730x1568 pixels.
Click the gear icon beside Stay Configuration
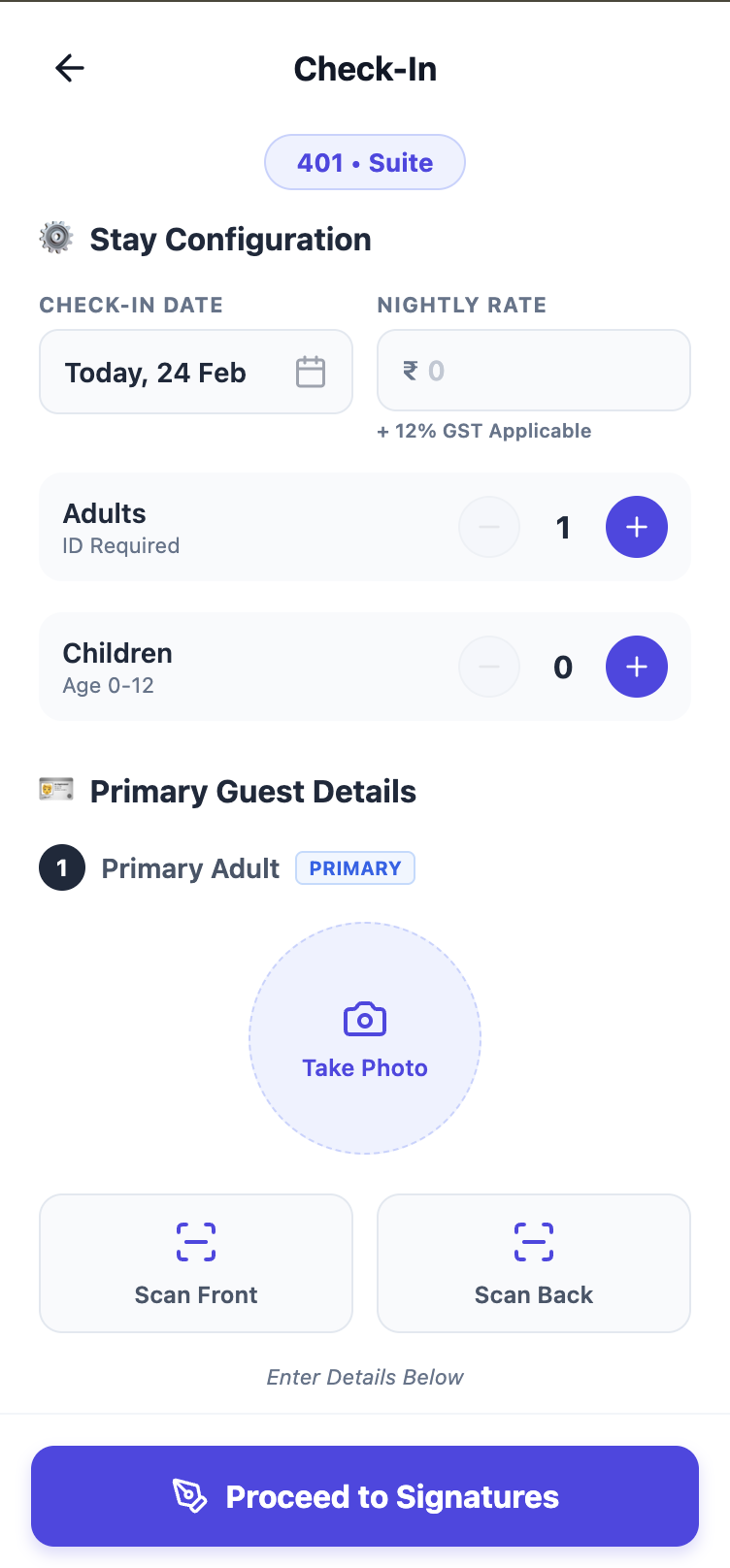pyautogui.click(x=55, y=237)
